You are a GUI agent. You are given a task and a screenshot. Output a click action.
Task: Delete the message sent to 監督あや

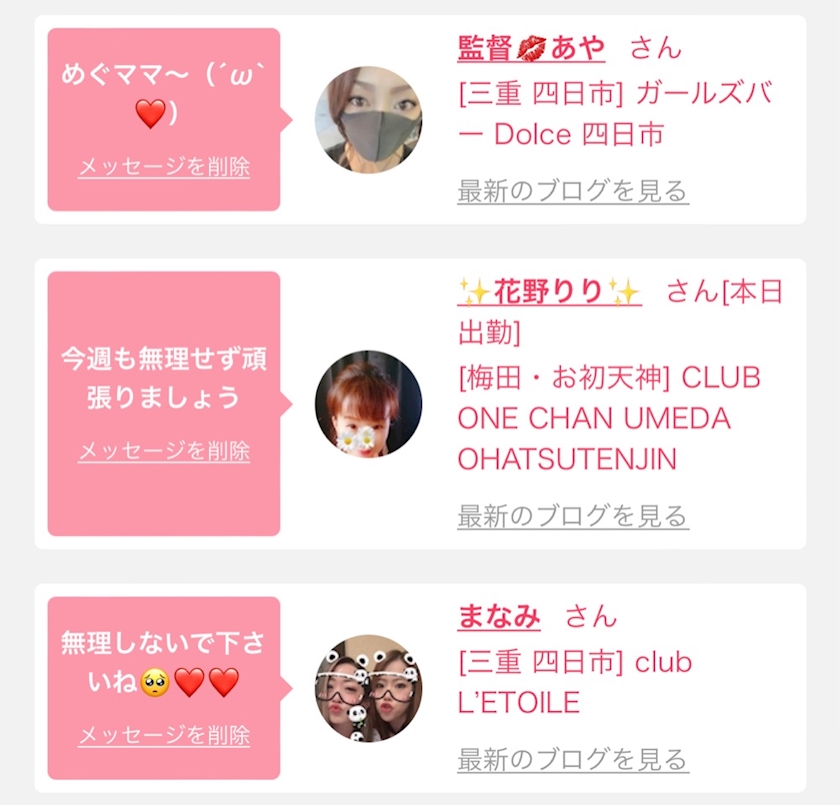[x=164, y=167]
